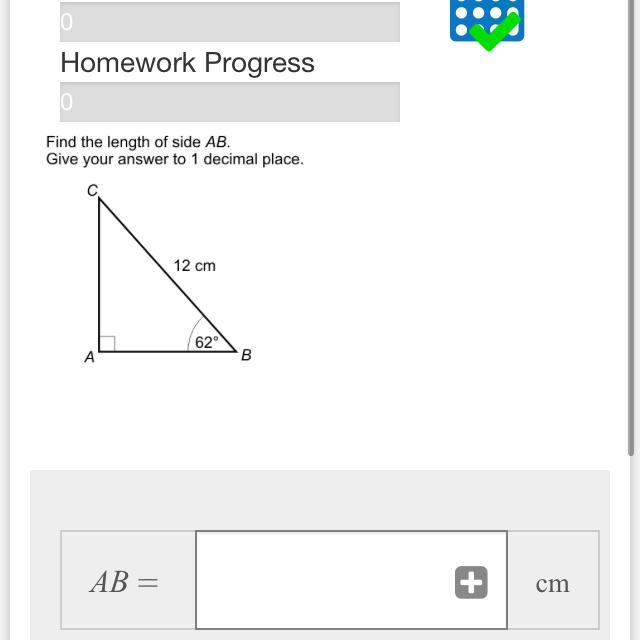Tap the AB answer input box

[320, 580]
